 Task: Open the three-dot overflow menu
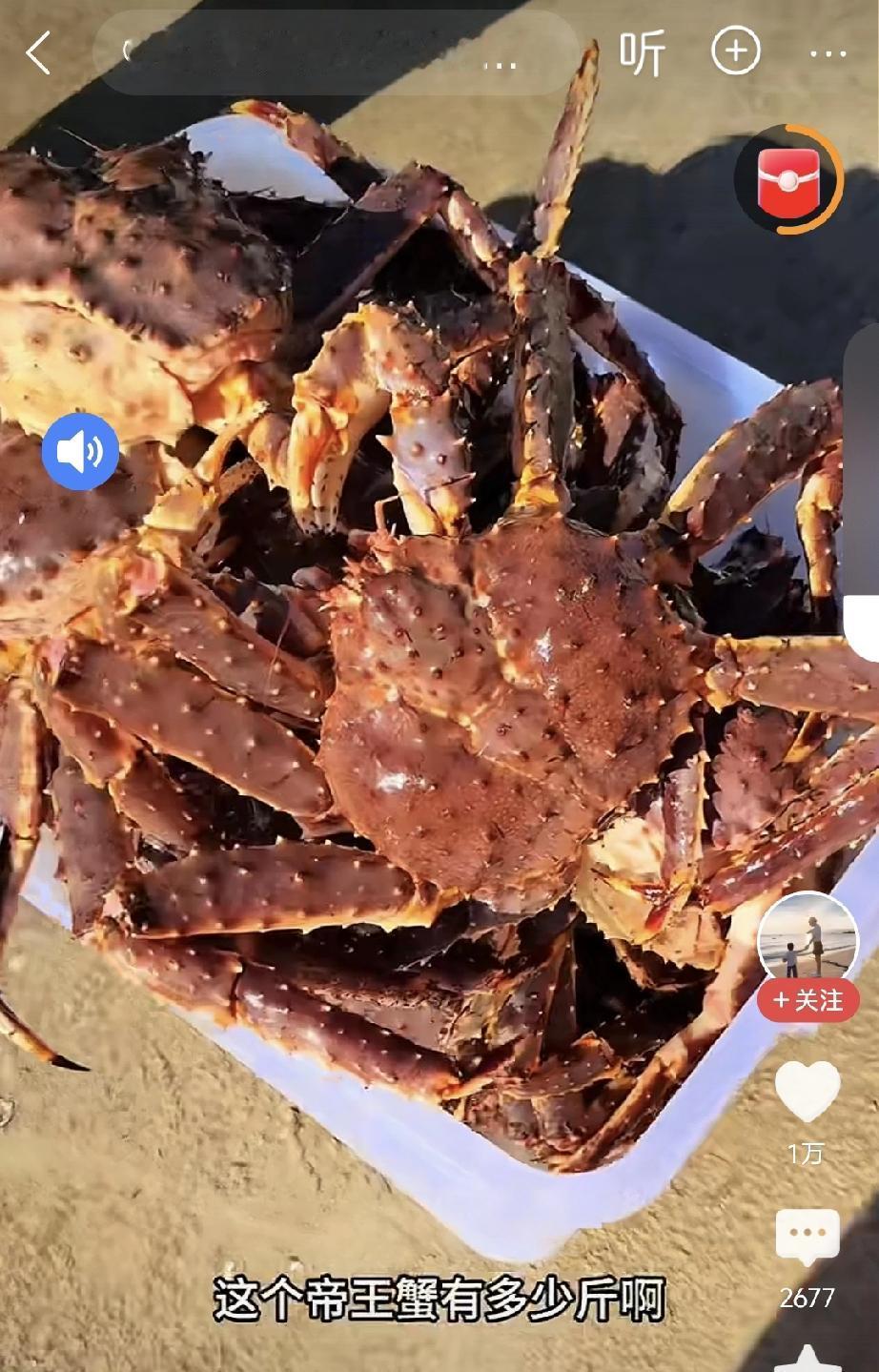tap(828, 54)
